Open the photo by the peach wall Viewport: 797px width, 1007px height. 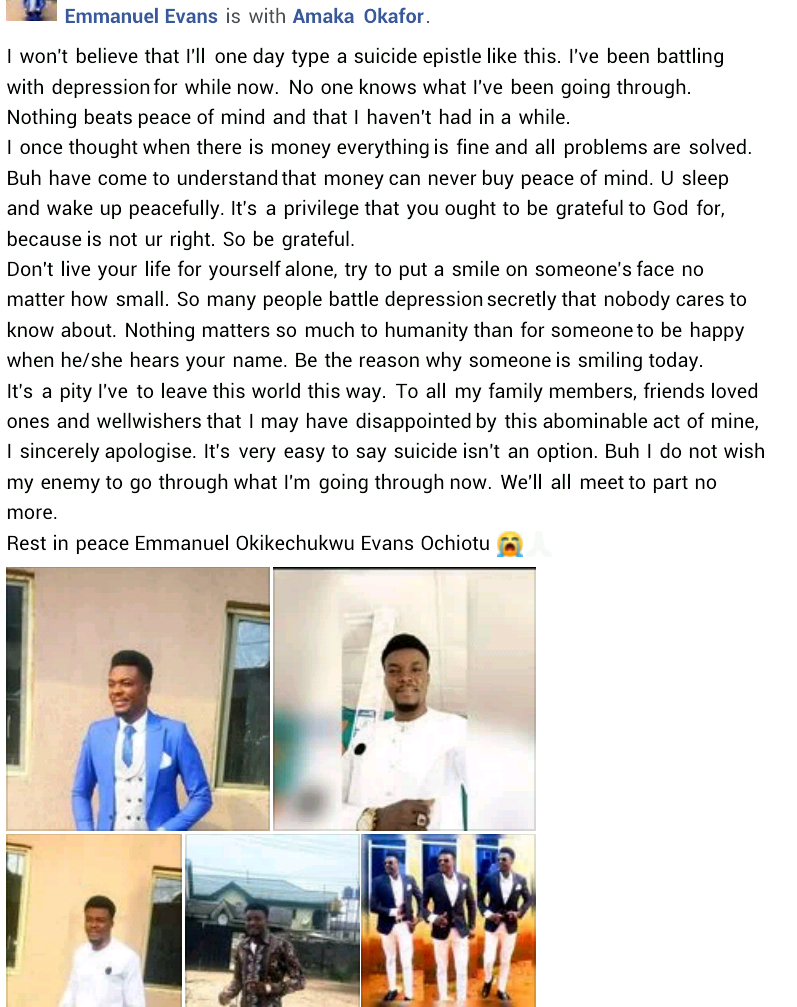[x=94, y=920]
